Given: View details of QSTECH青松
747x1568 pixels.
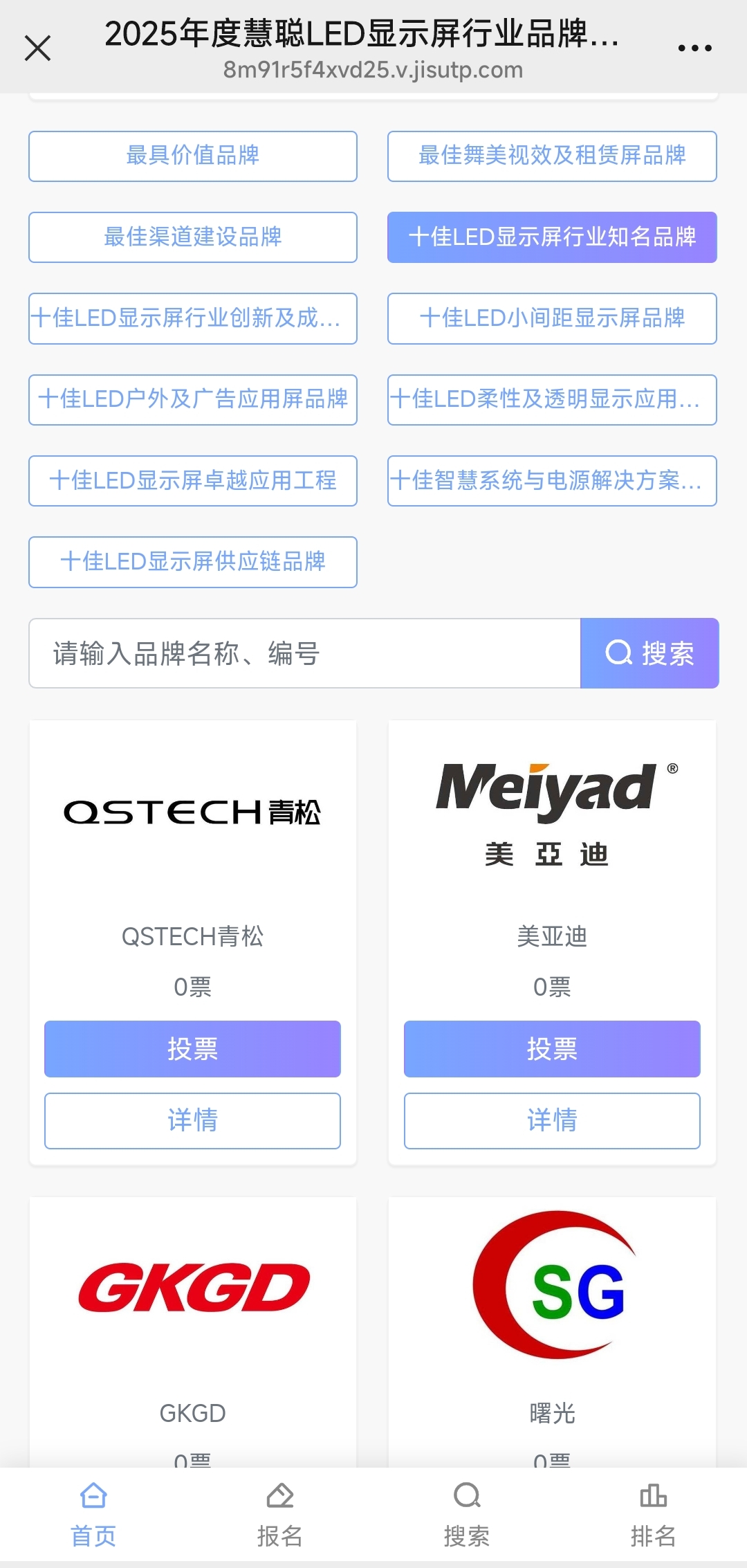Looking at the screenshot, I should (x=193, y=1120).
